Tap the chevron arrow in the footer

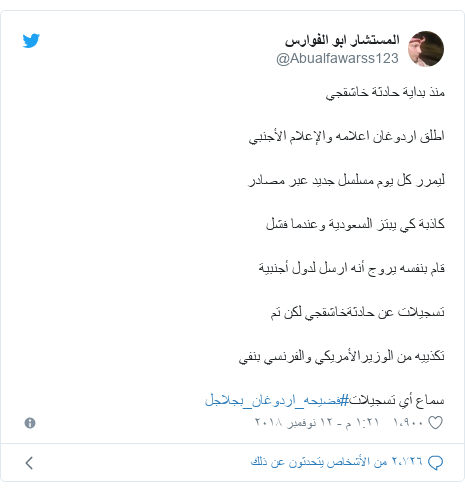pyautogui.click(x=29, y=463)
